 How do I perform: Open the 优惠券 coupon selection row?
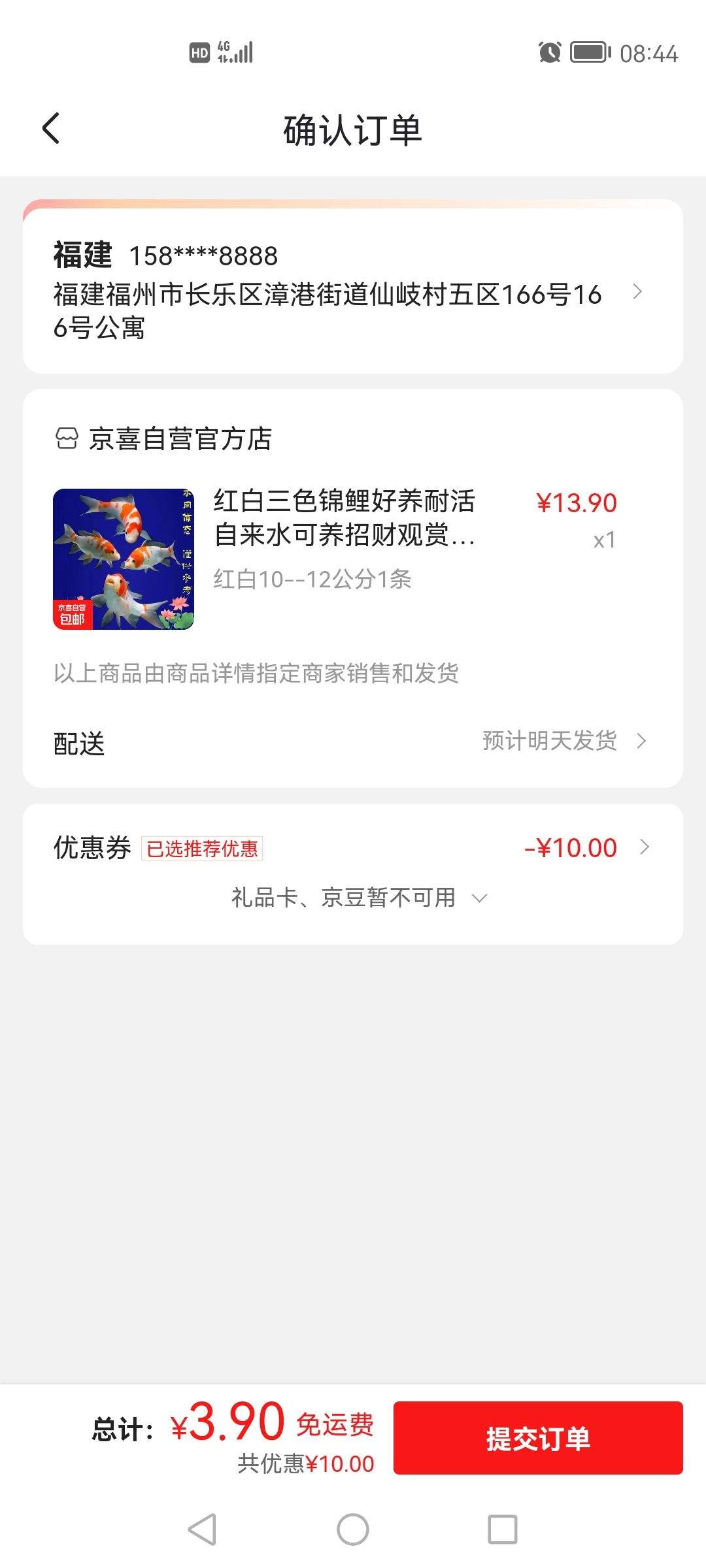(x=353, y=847)
